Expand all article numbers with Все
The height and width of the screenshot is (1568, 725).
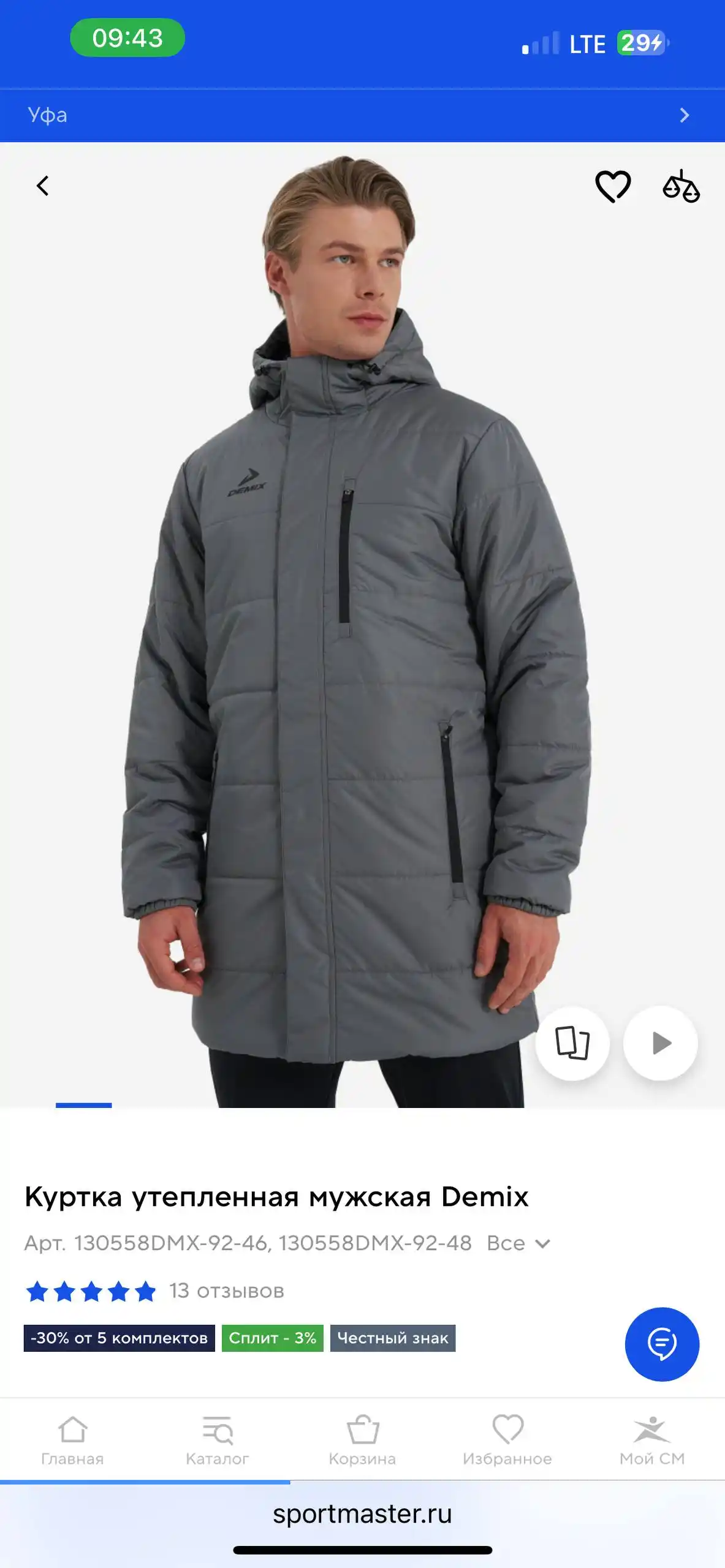click(x=518, y=1243)
